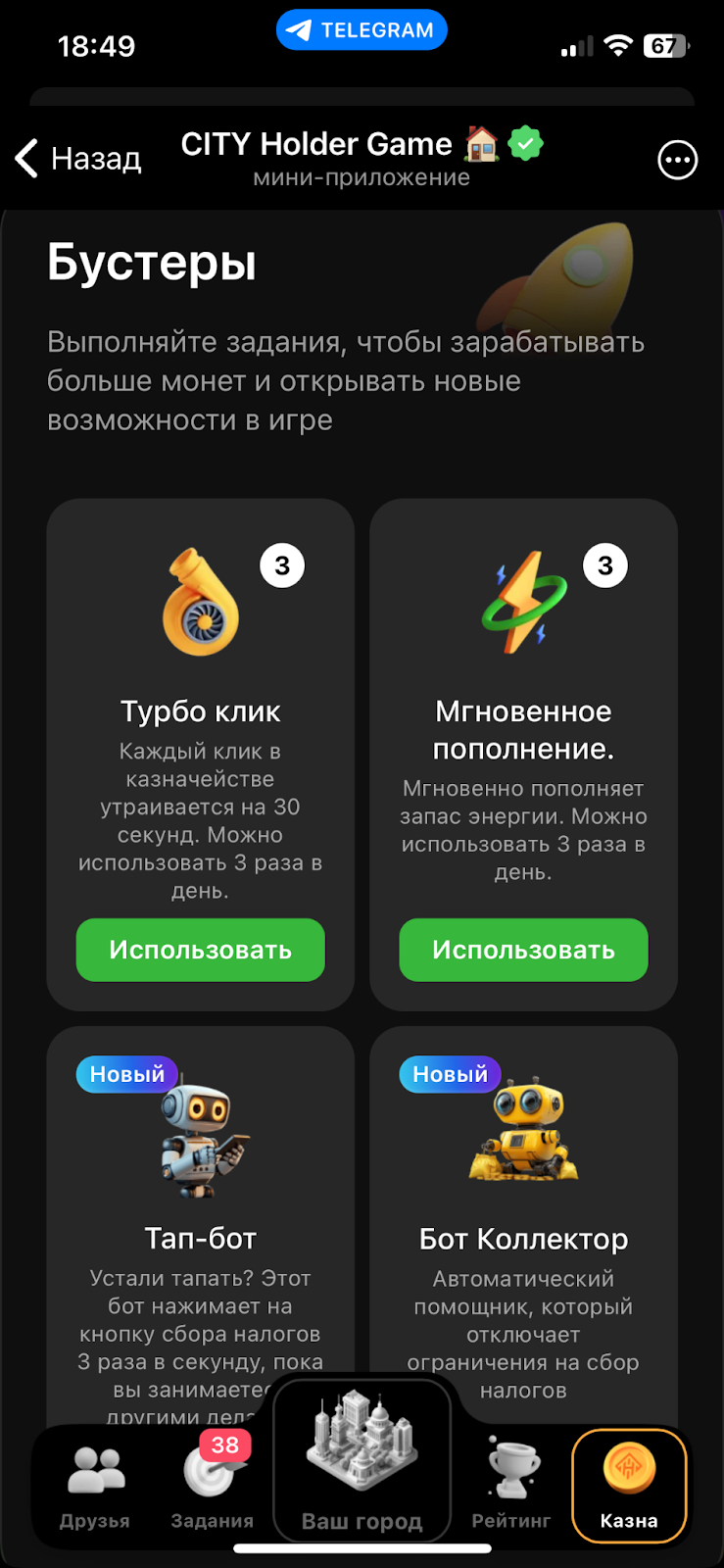Go back with the Назад button
724x1568 pixels.
pyautogui.click(x=78, y=158)
